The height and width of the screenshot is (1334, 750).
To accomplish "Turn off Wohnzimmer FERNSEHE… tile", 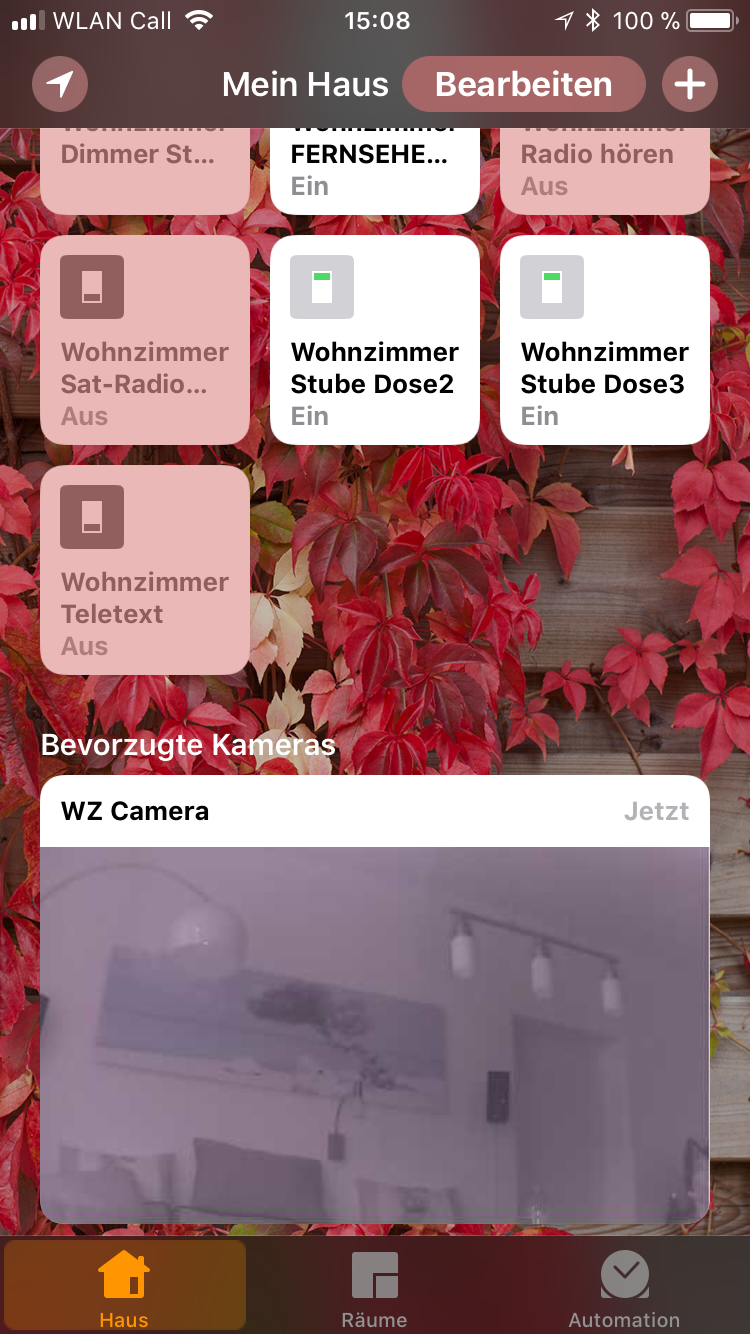I will pos(374,168).
